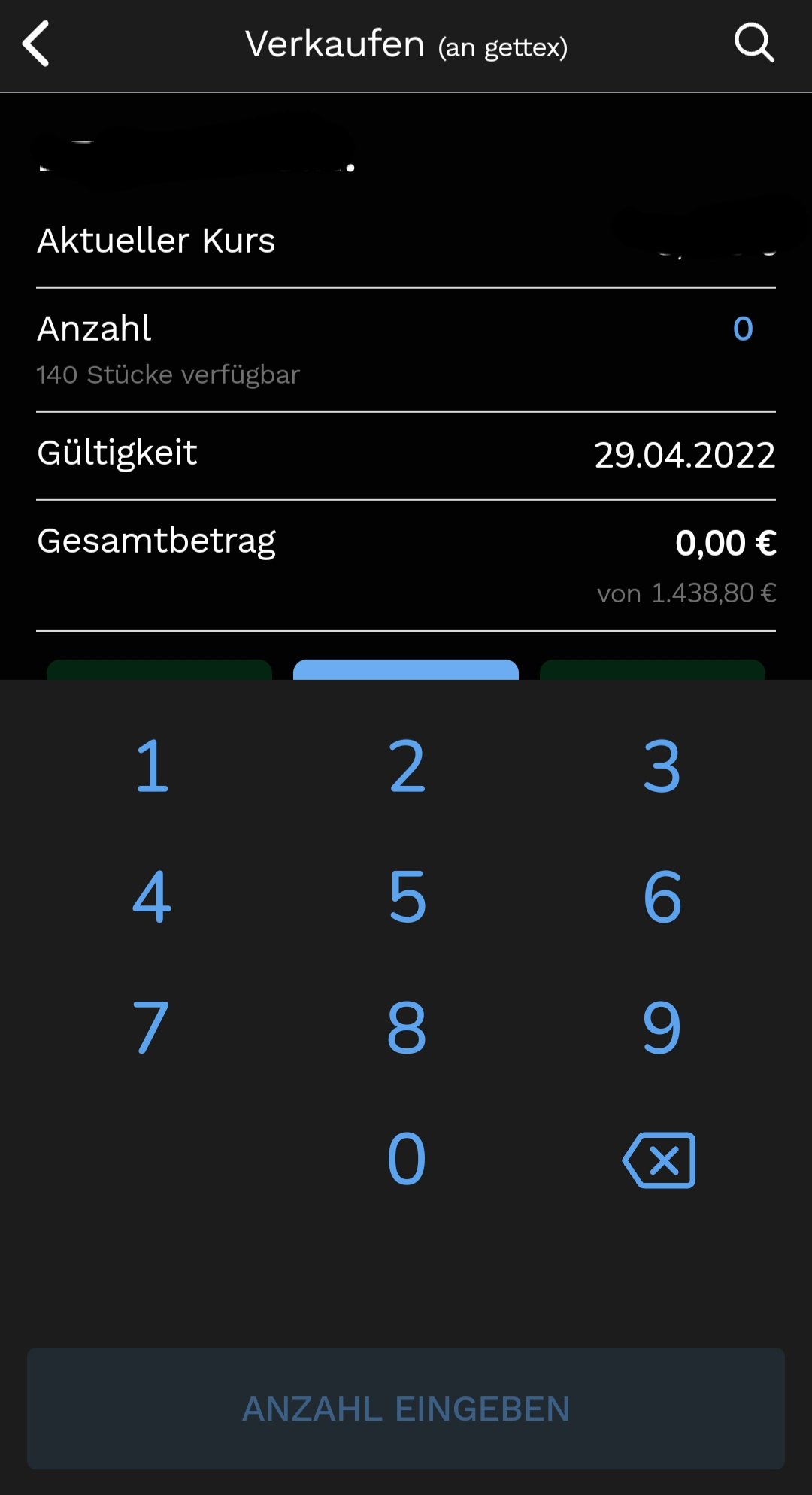Select keypad number 9
The image size is (812, 1495).
662,1027
